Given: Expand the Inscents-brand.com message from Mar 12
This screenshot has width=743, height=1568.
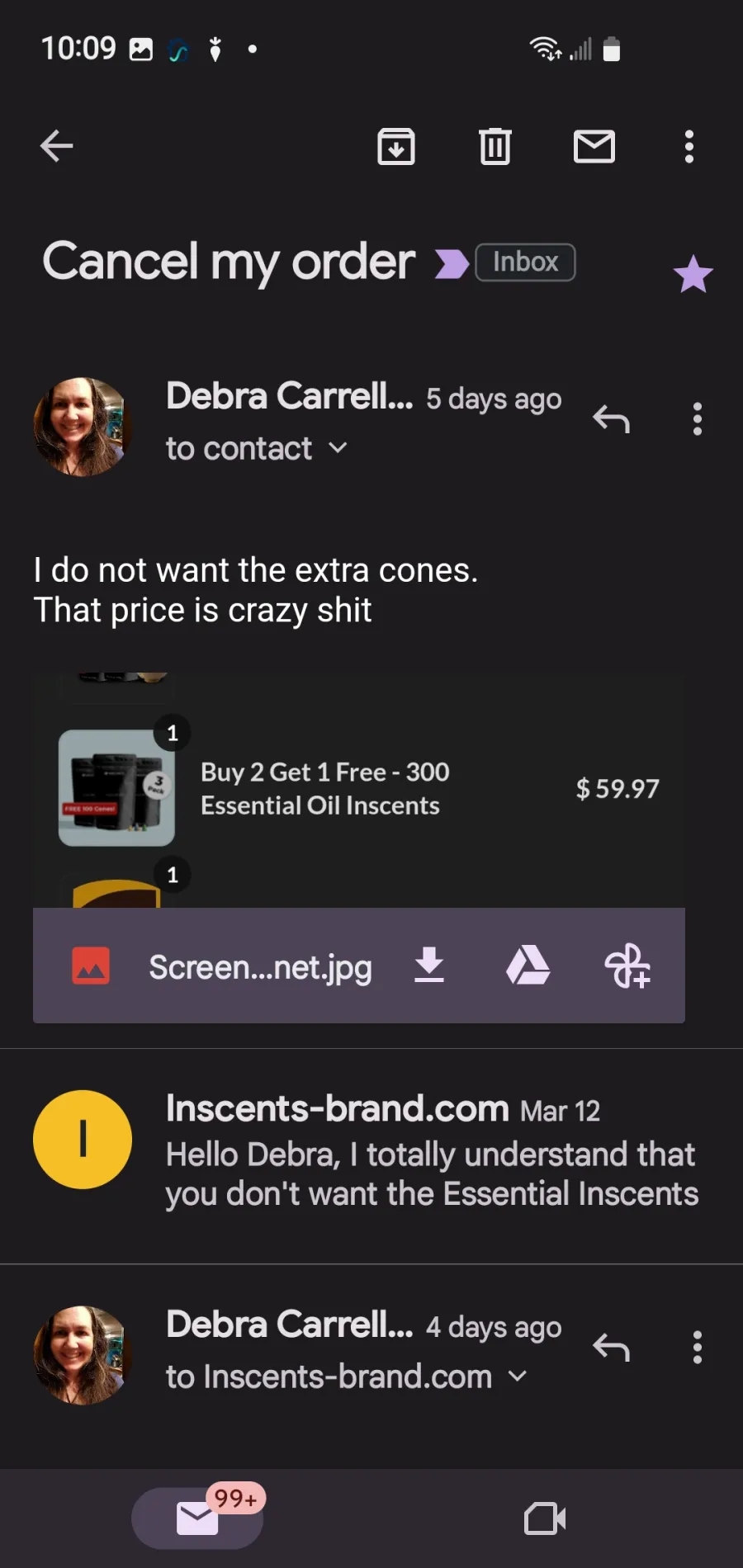Looking at the screenshot, I should click(371, 1155).
